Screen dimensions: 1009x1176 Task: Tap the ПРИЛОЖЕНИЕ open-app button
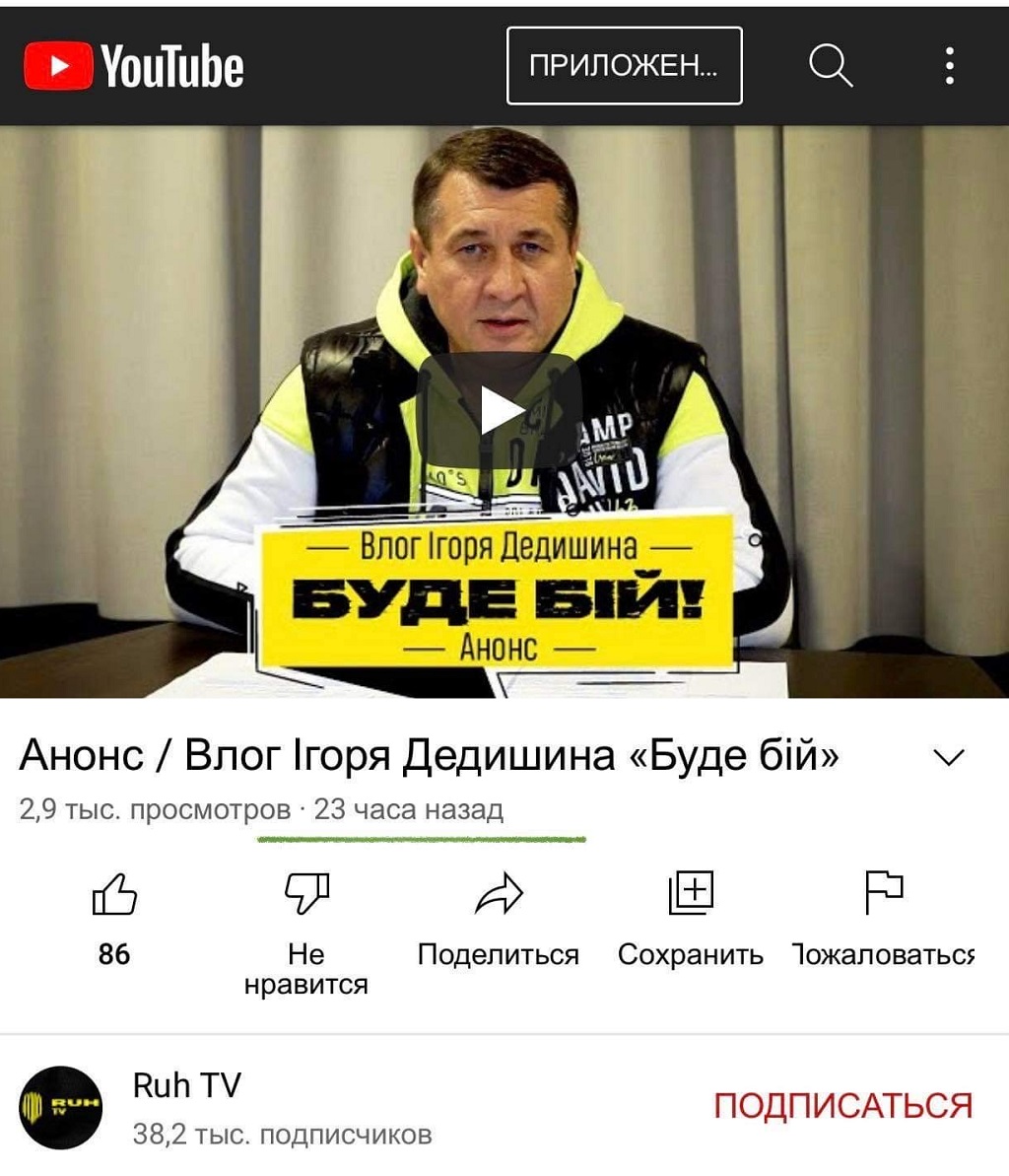[624, 66]
